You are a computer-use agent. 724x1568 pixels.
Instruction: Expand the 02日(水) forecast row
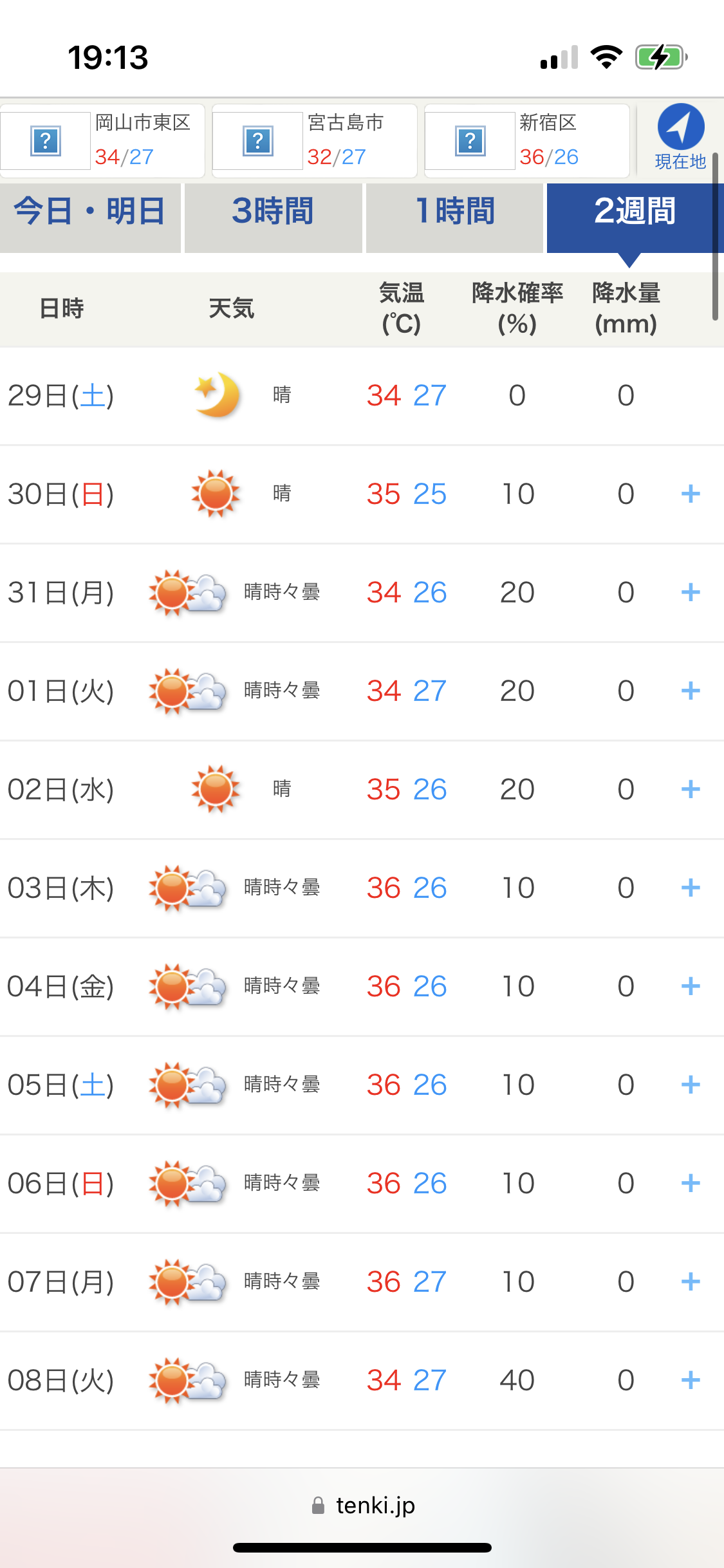click(691, 790)
